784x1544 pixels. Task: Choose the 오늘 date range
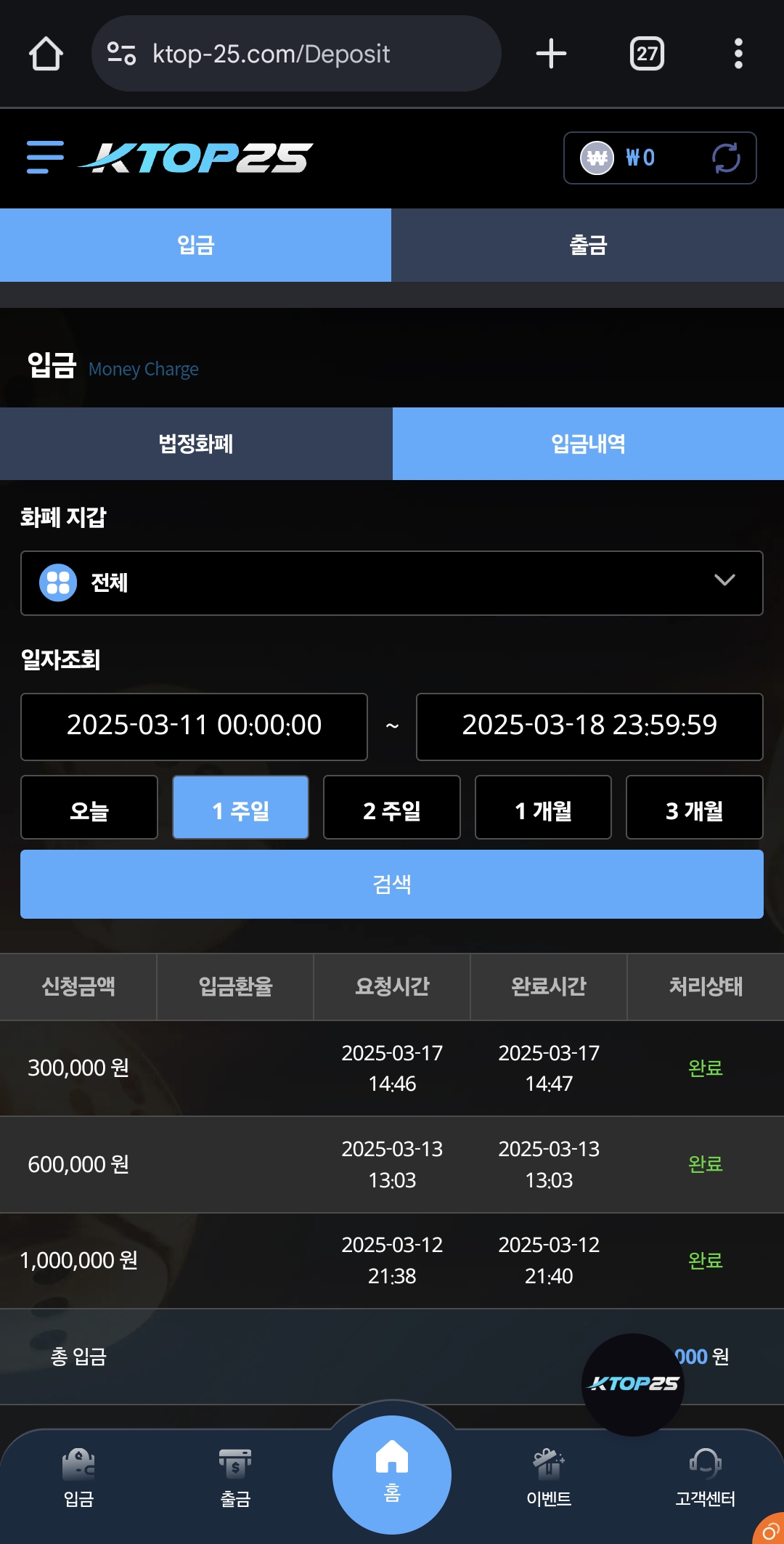coord(89,808)
